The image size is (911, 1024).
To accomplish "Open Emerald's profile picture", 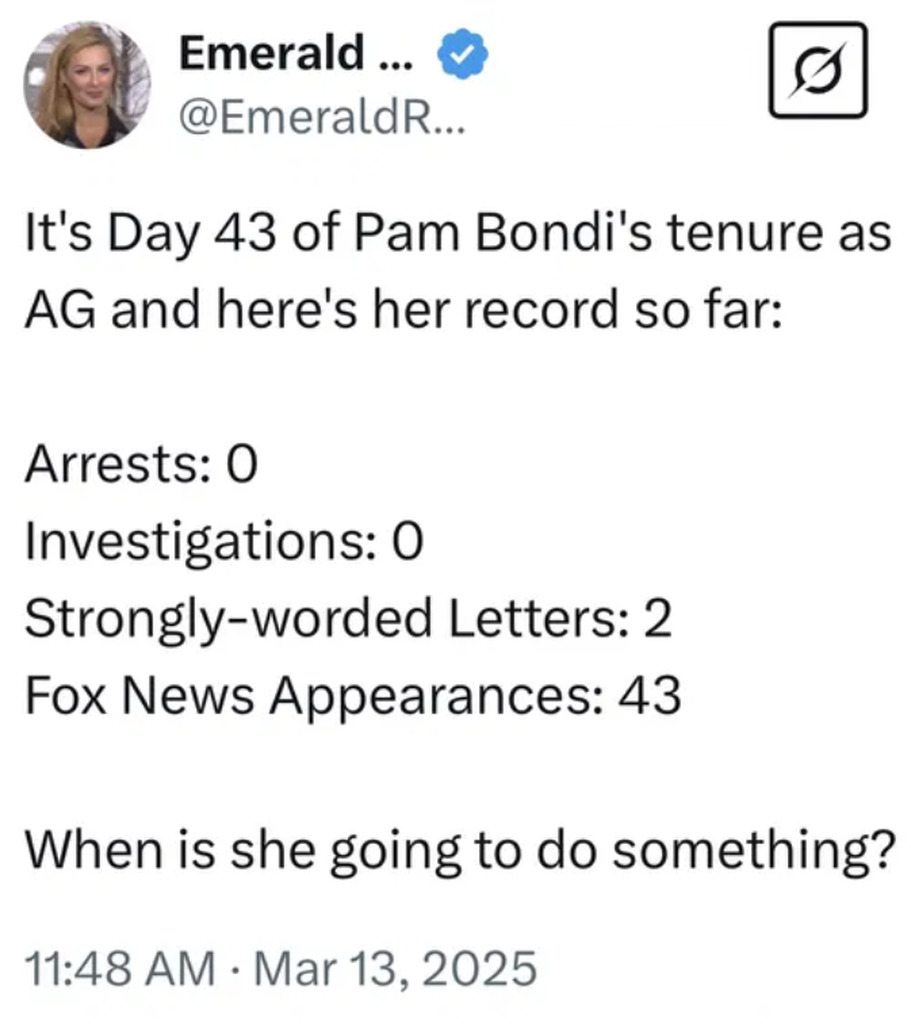I will (87, 85).
